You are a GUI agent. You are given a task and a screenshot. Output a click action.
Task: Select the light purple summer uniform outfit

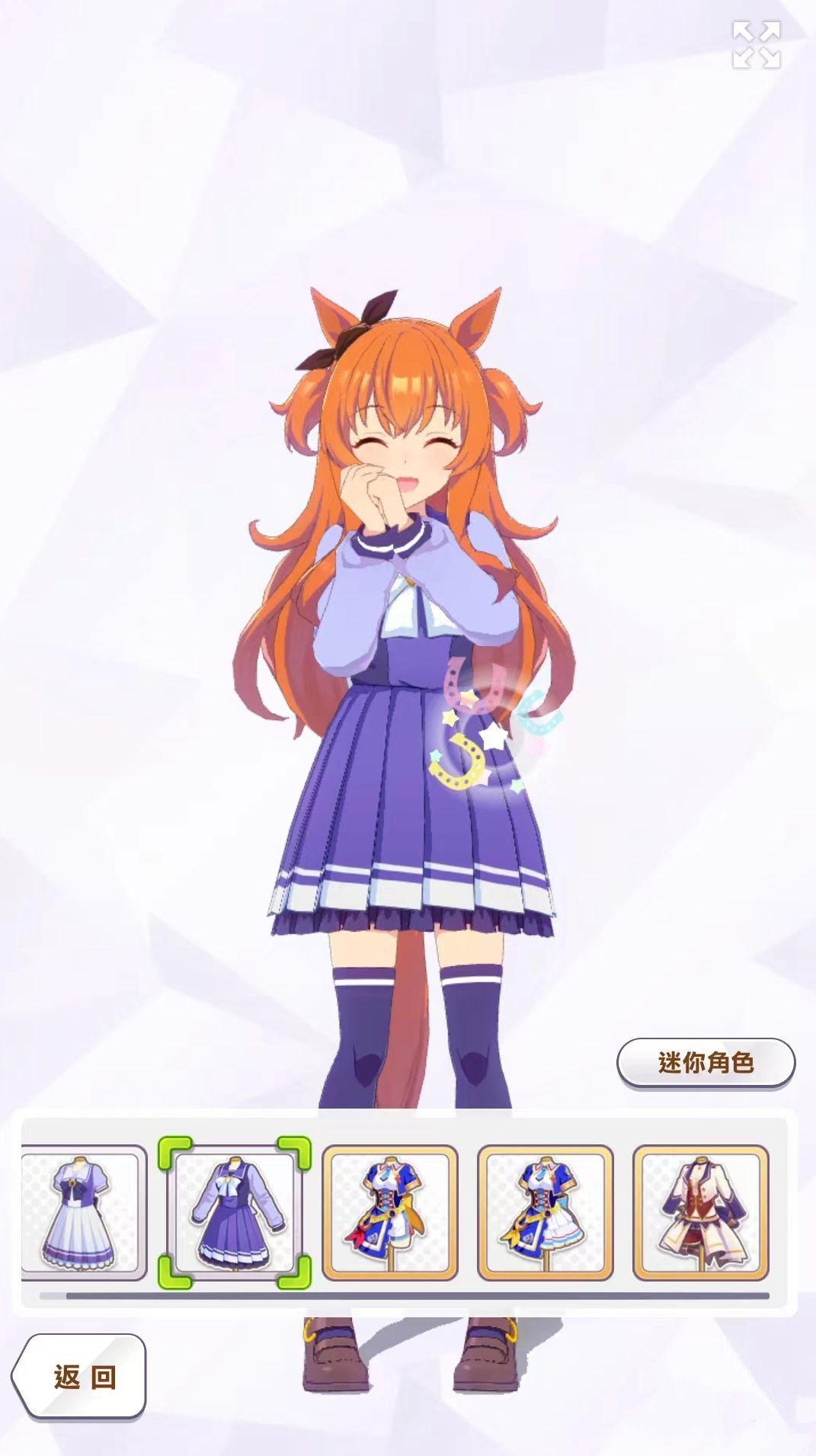click(82, 1211)
